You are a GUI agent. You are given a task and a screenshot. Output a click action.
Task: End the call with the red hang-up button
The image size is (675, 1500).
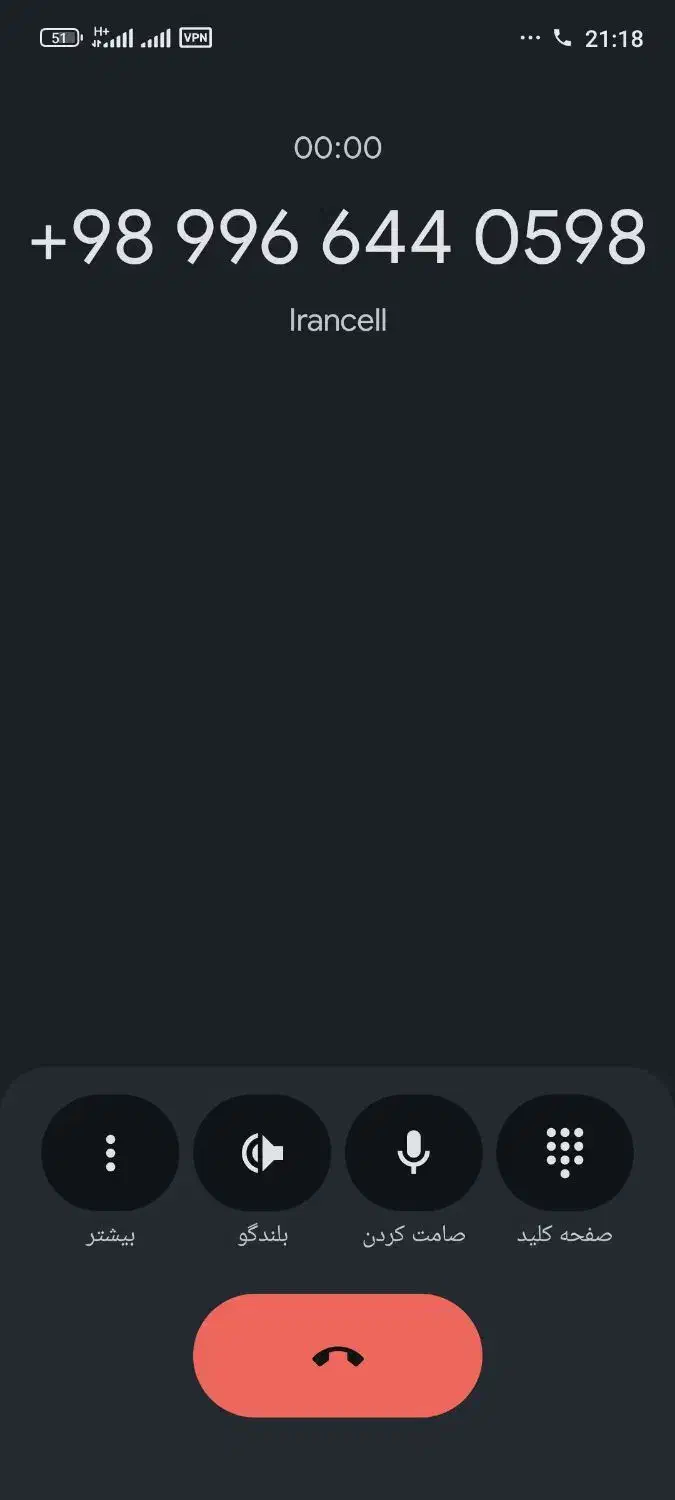(x=337, y=1355)
